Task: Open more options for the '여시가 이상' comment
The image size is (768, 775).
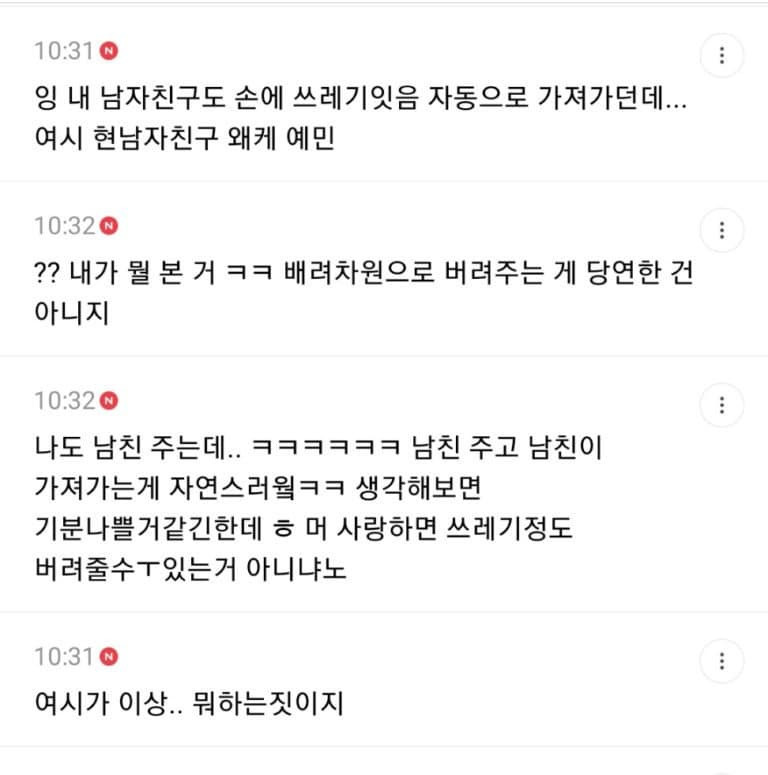Action: click(721, 661)
